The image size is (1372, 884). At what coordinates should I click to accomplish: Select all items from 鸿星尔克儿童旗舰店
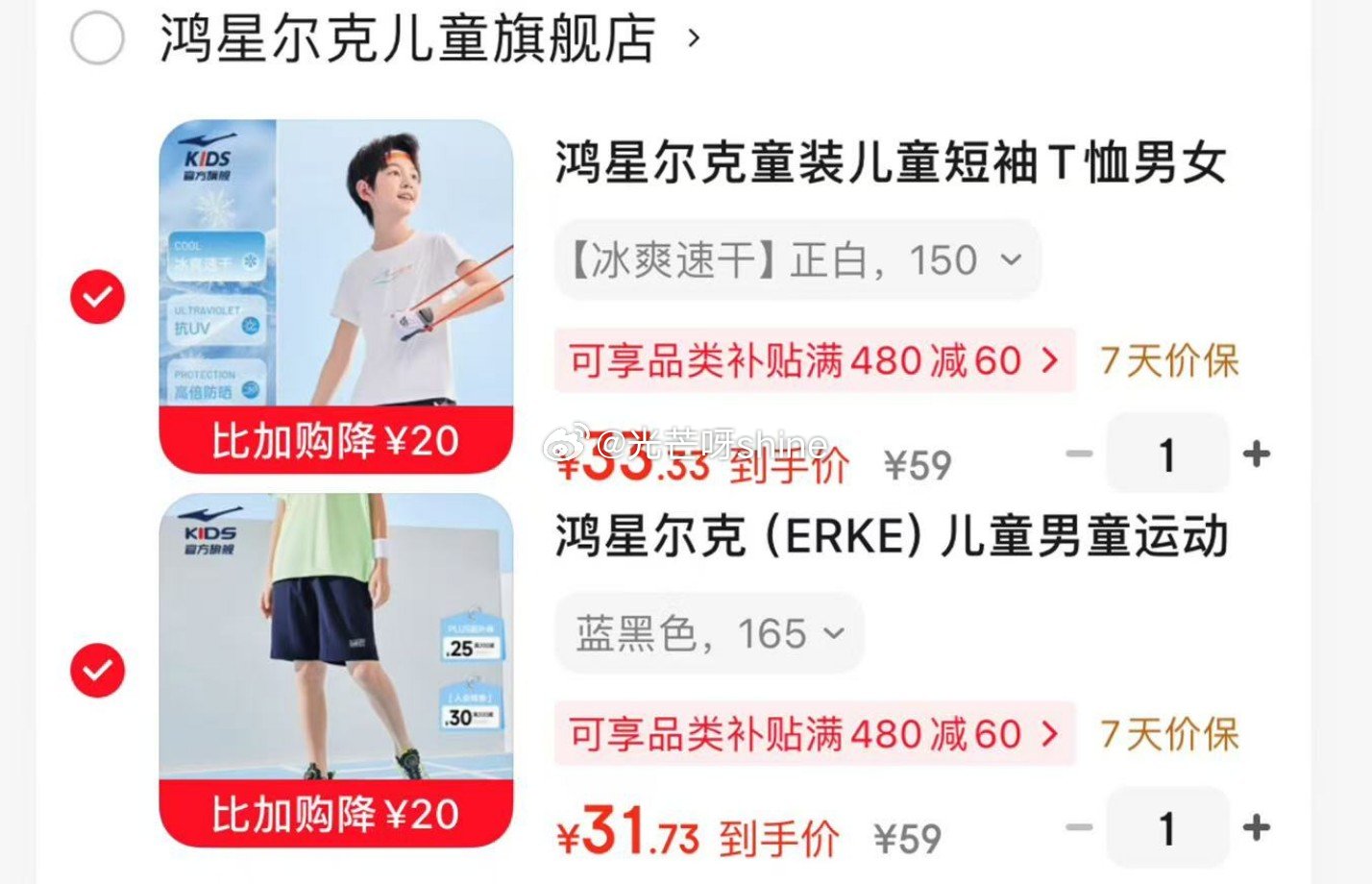97,39
